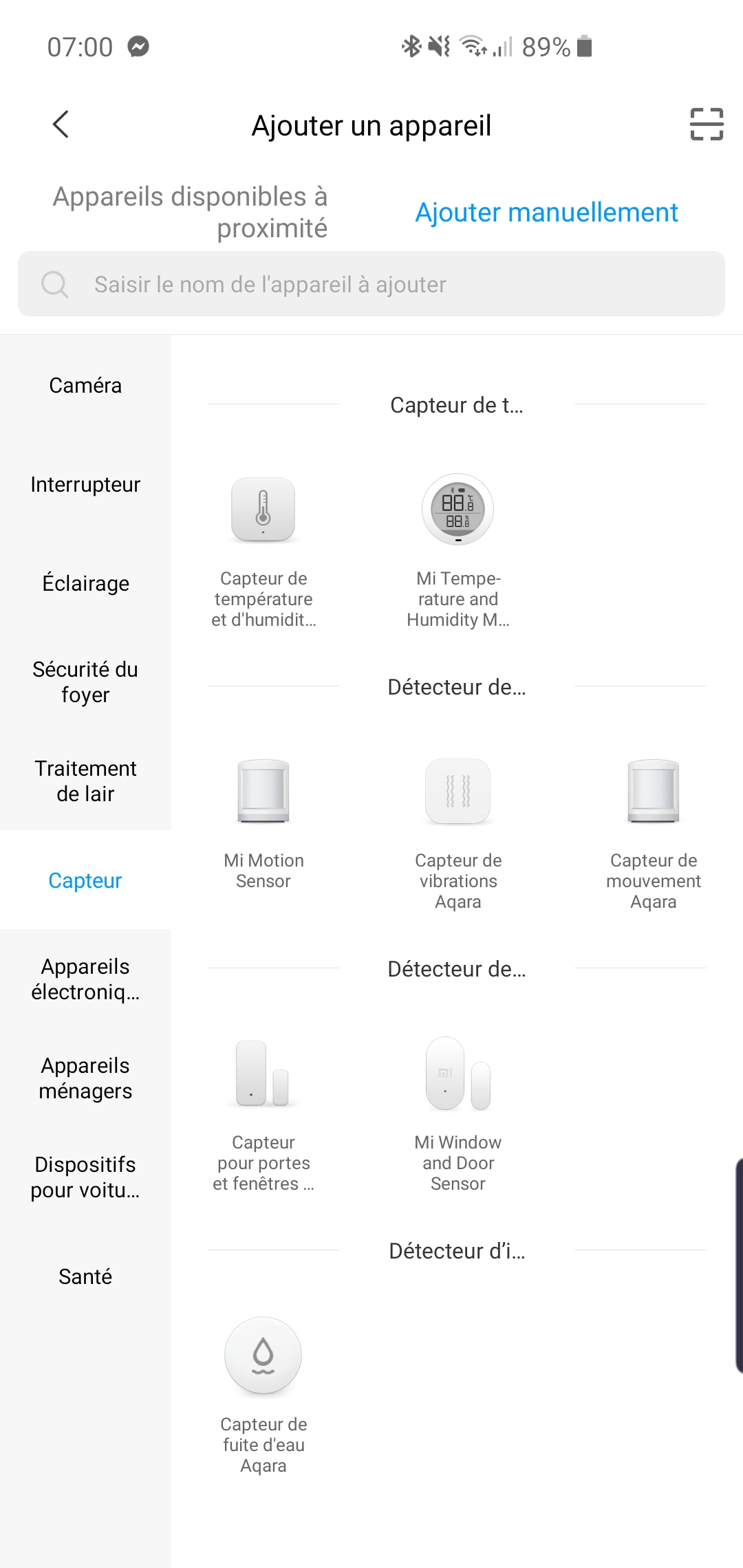Add Capteur de température et d'humidité device
The height and width of the screenshot is (1568, 743).
263,551
